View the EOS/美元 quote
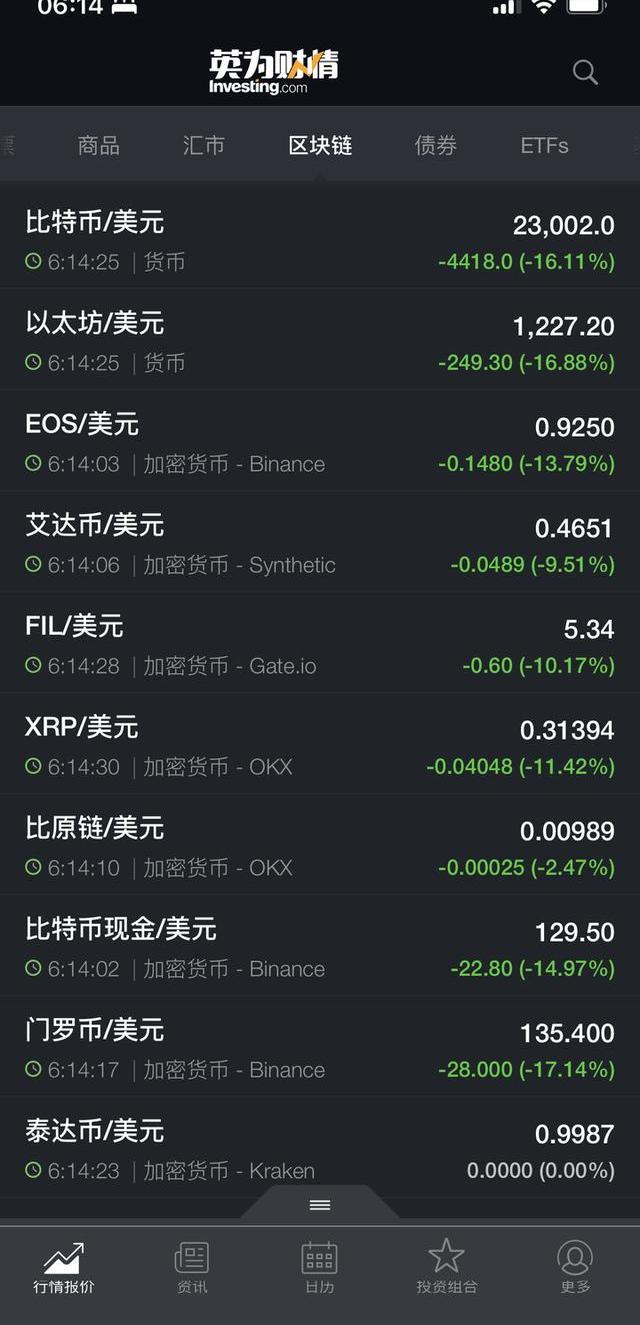 [x=320, y=441]
